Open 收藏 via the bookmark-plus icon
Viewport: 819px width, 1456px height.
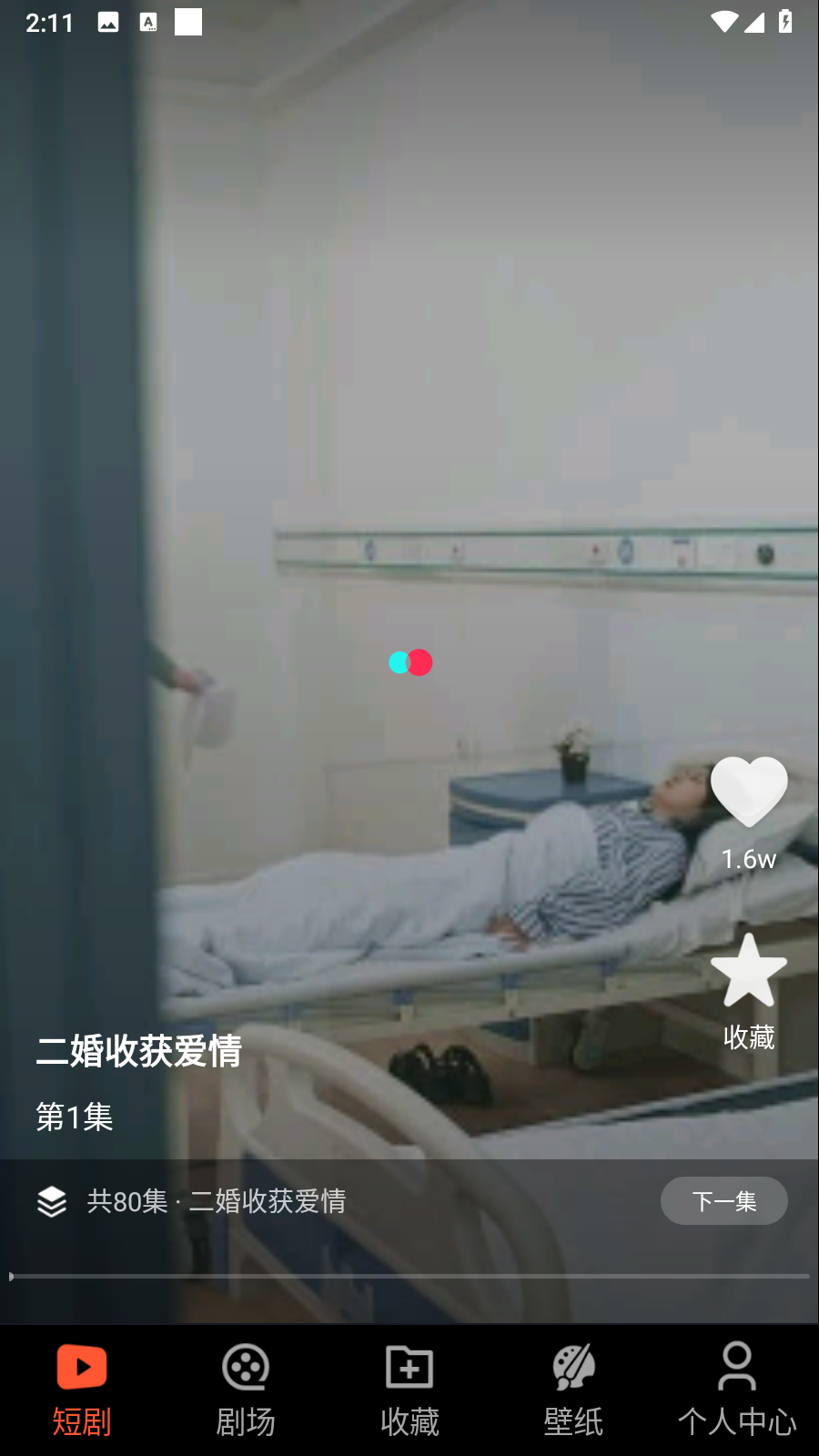coord(409,1367)
